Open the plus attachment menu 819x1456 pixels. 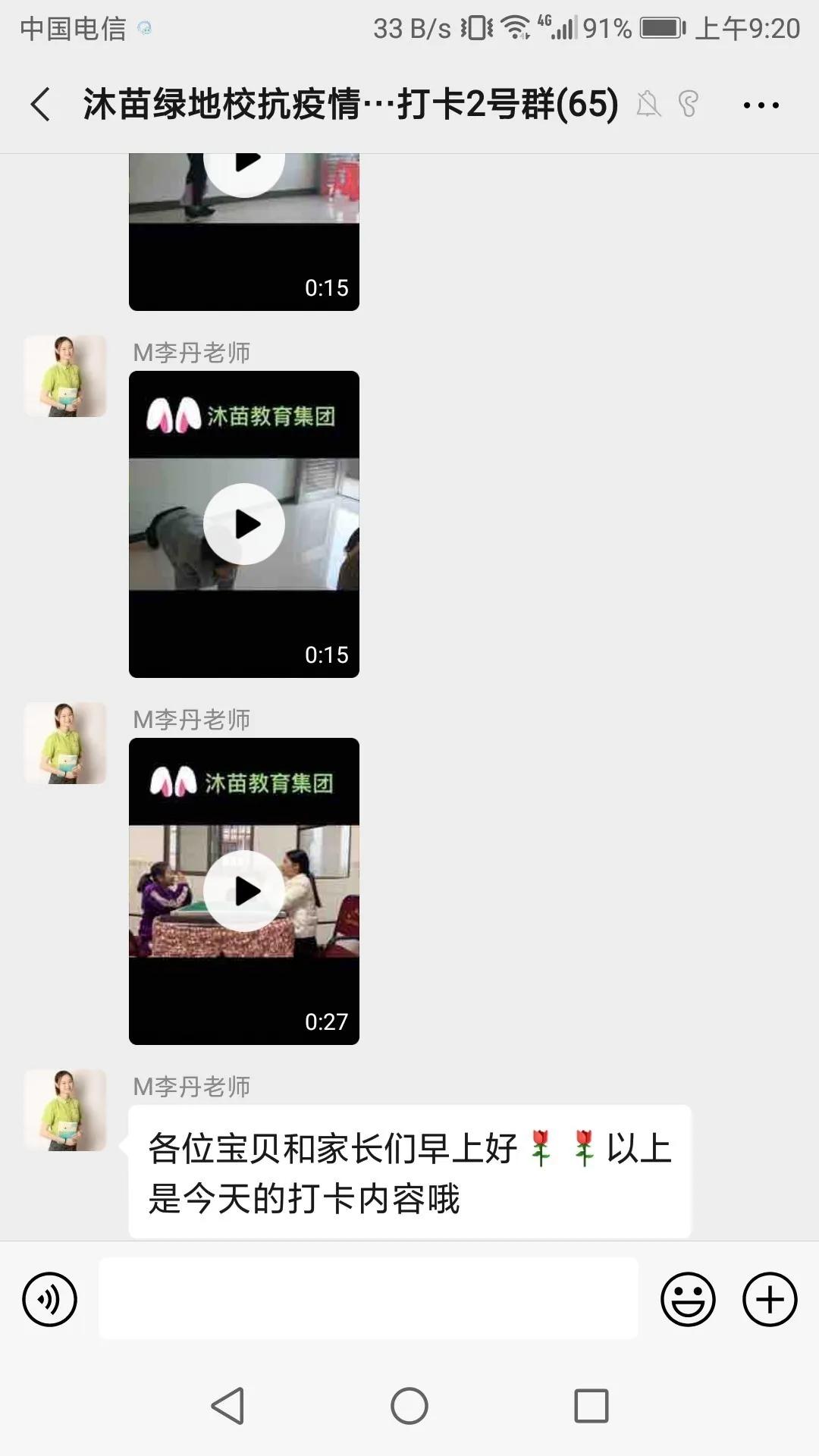click(770, 1300)
